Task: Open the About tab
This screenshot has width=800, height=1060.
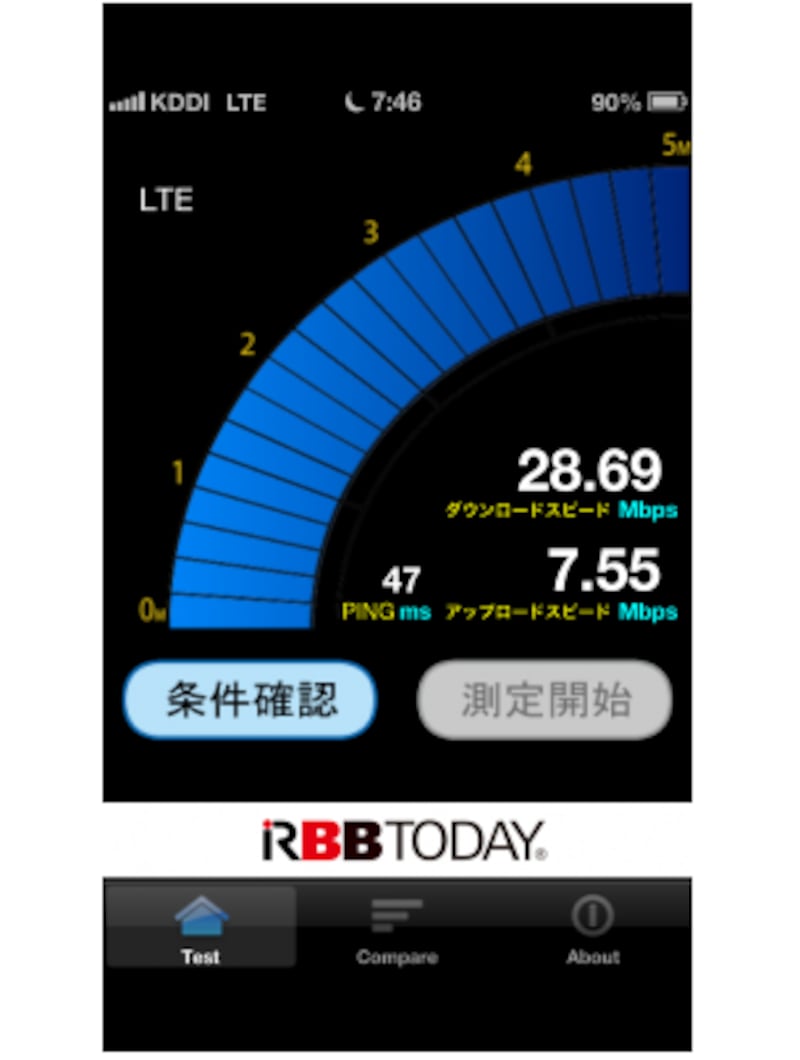Action: [592, 930]
